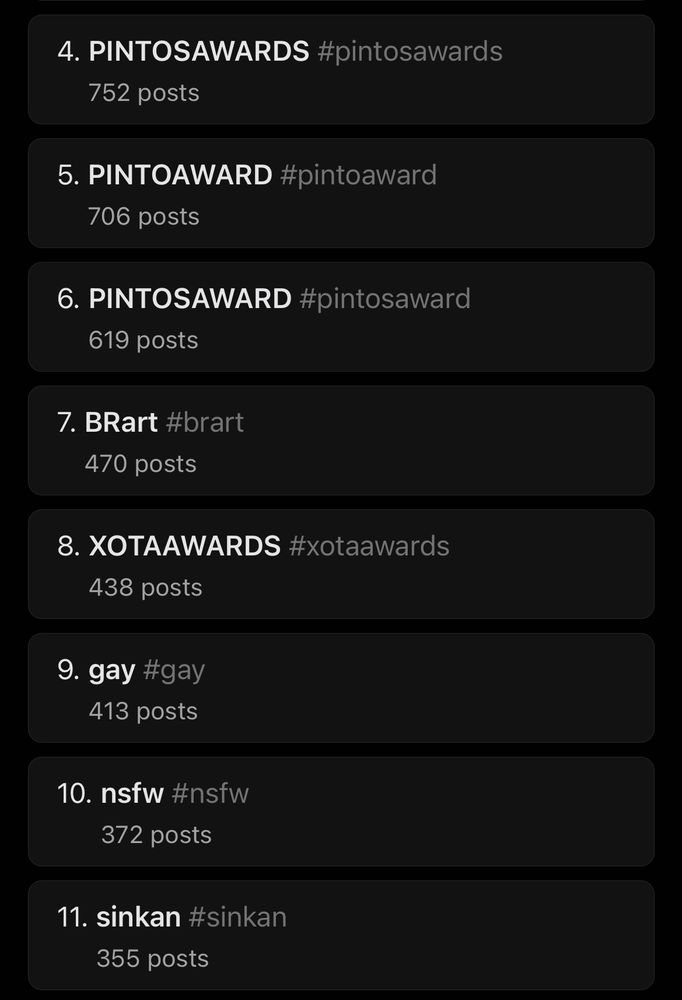
Task: Open the PINTOSAWARDS trending hashtag
Action: pos(340,70)
